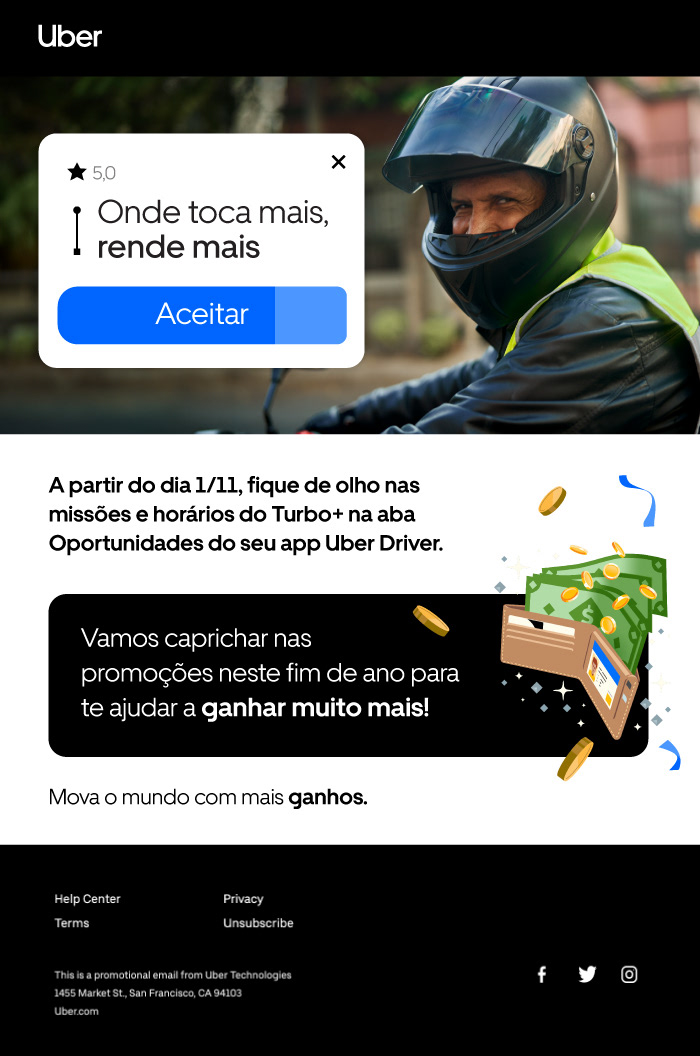Open the Terms link
700x1056 pixels.
pyautogui.click(x=72, y=923)
